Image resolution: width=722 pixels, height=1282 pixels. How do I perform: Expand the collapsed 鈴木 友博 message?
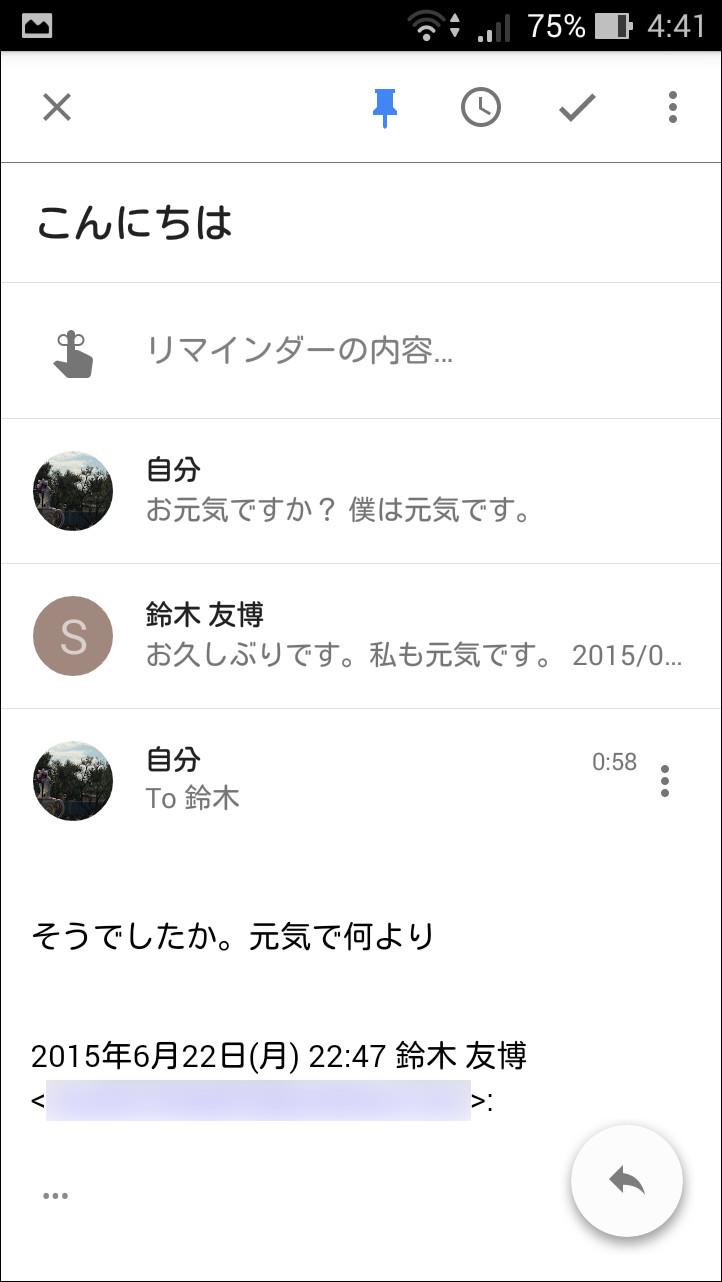pyautogui.click(x=360, y=635)
